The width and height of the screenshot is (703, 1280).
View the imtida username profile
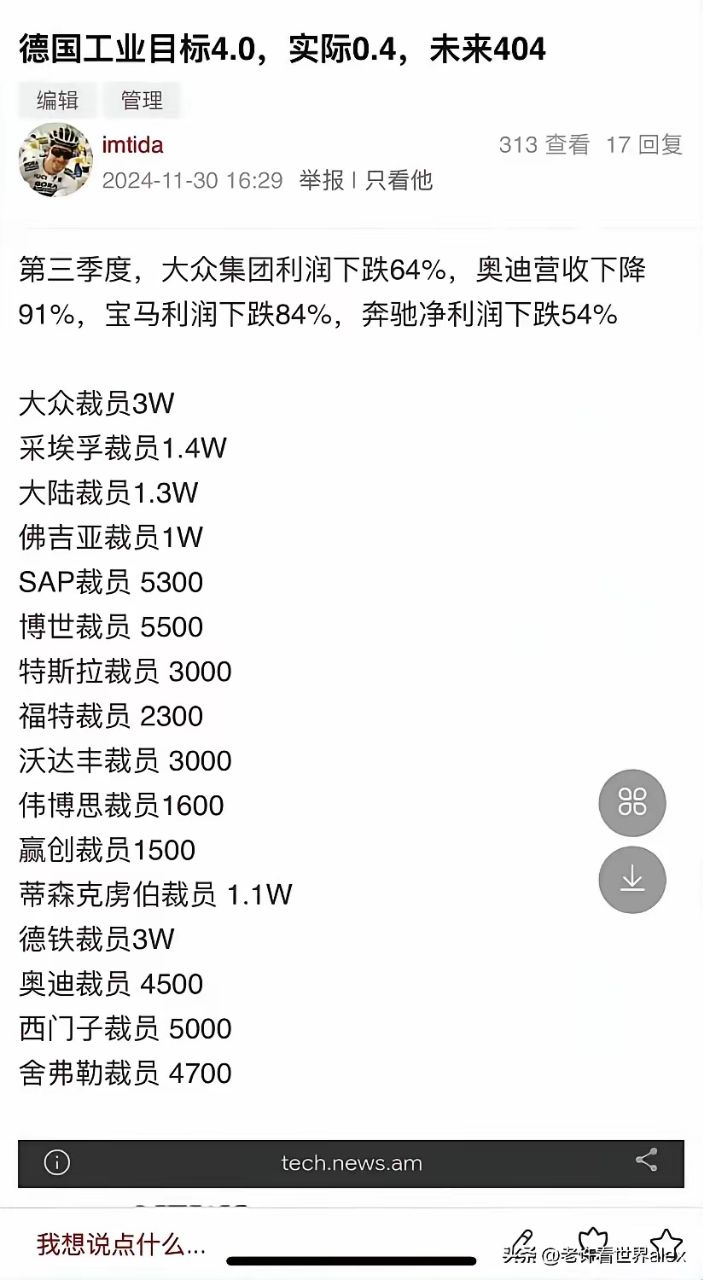point(132,146)
